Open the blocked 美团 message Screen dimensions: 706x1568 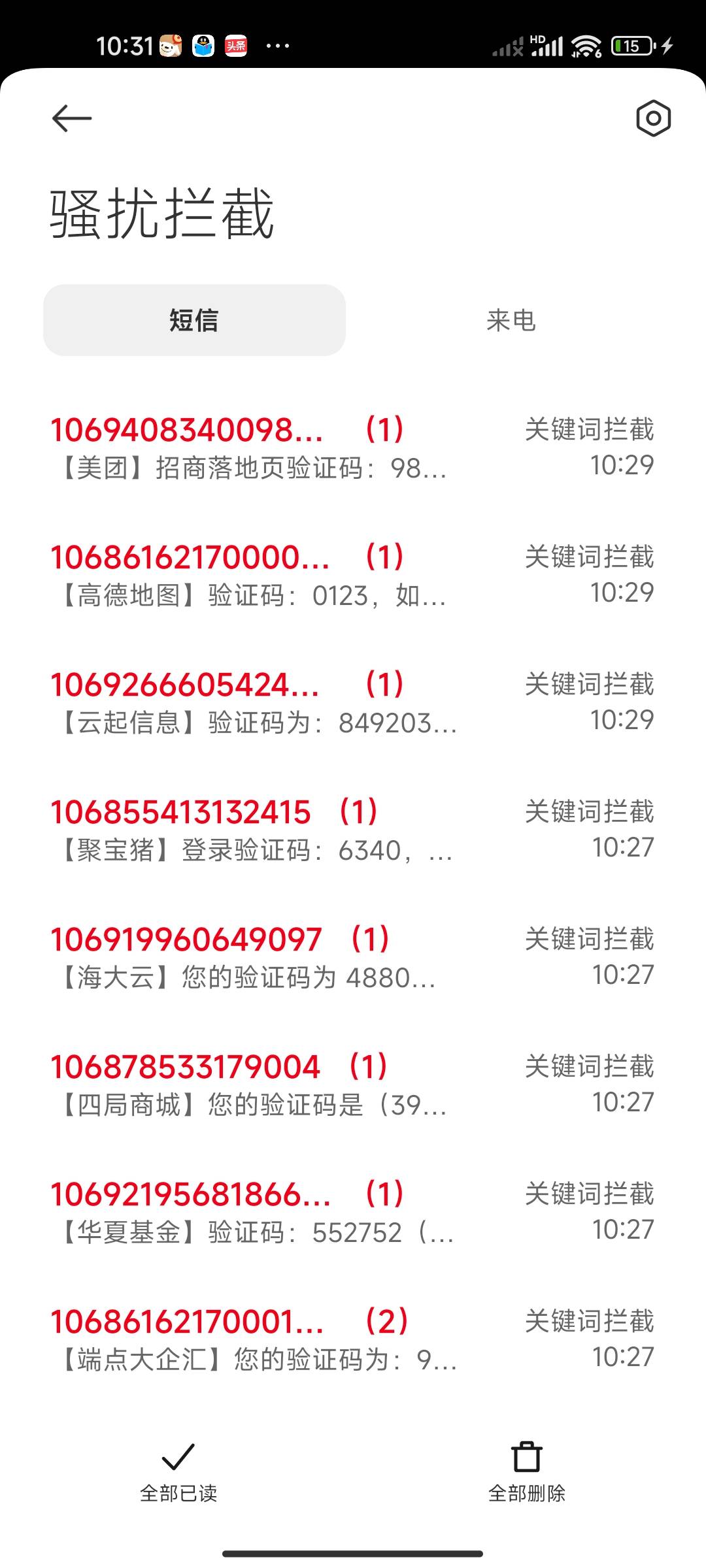[353, 448]
